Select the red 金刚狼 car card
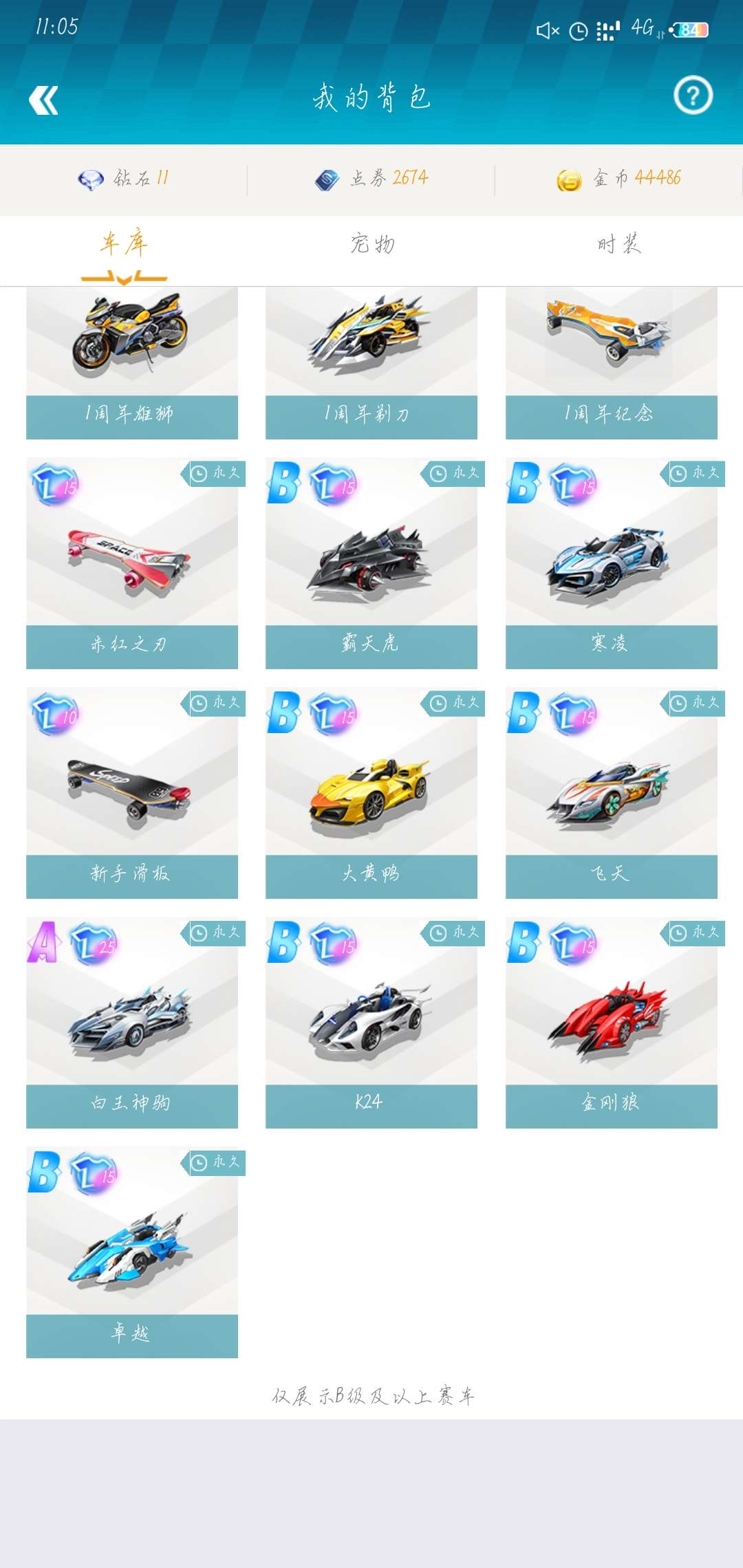Screen dimensions: 743x1568 [611, 1023]
